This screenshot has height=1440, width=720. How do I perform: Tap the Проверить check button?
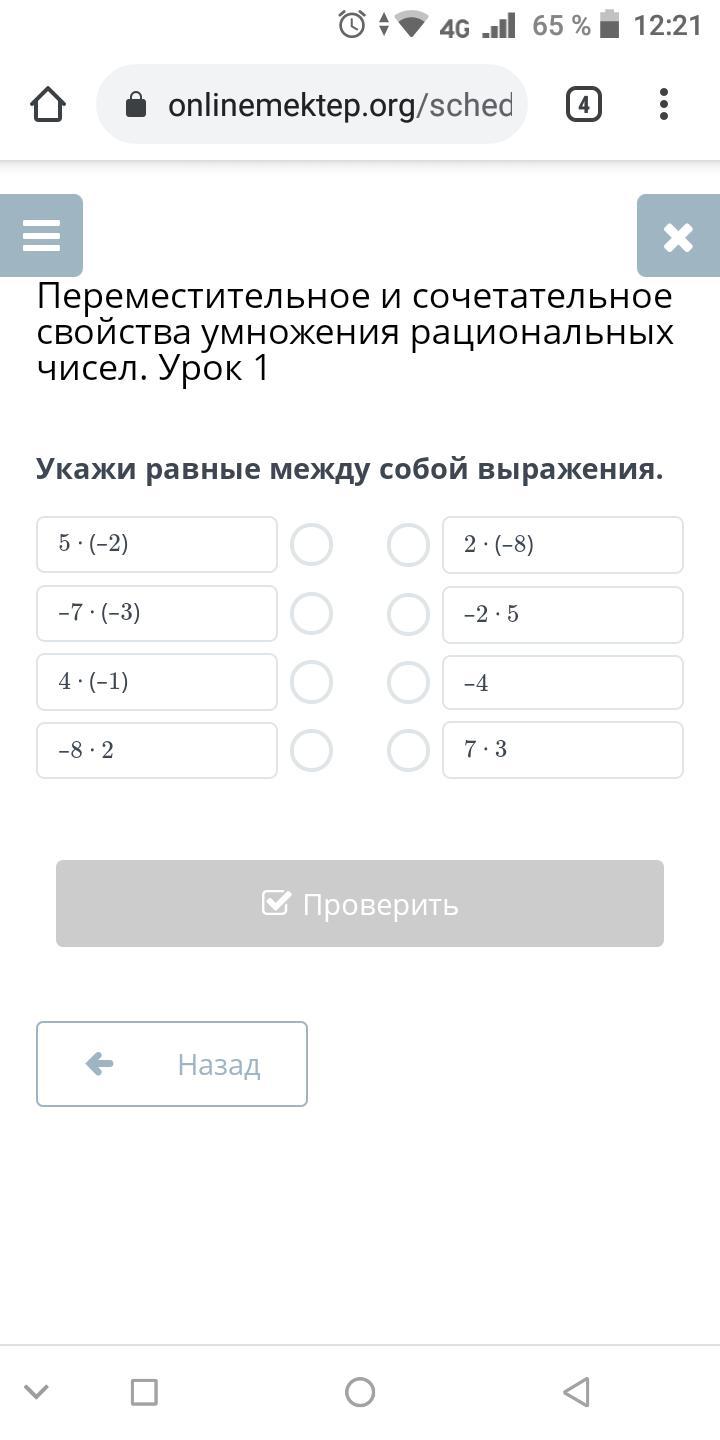coord(360,903)
